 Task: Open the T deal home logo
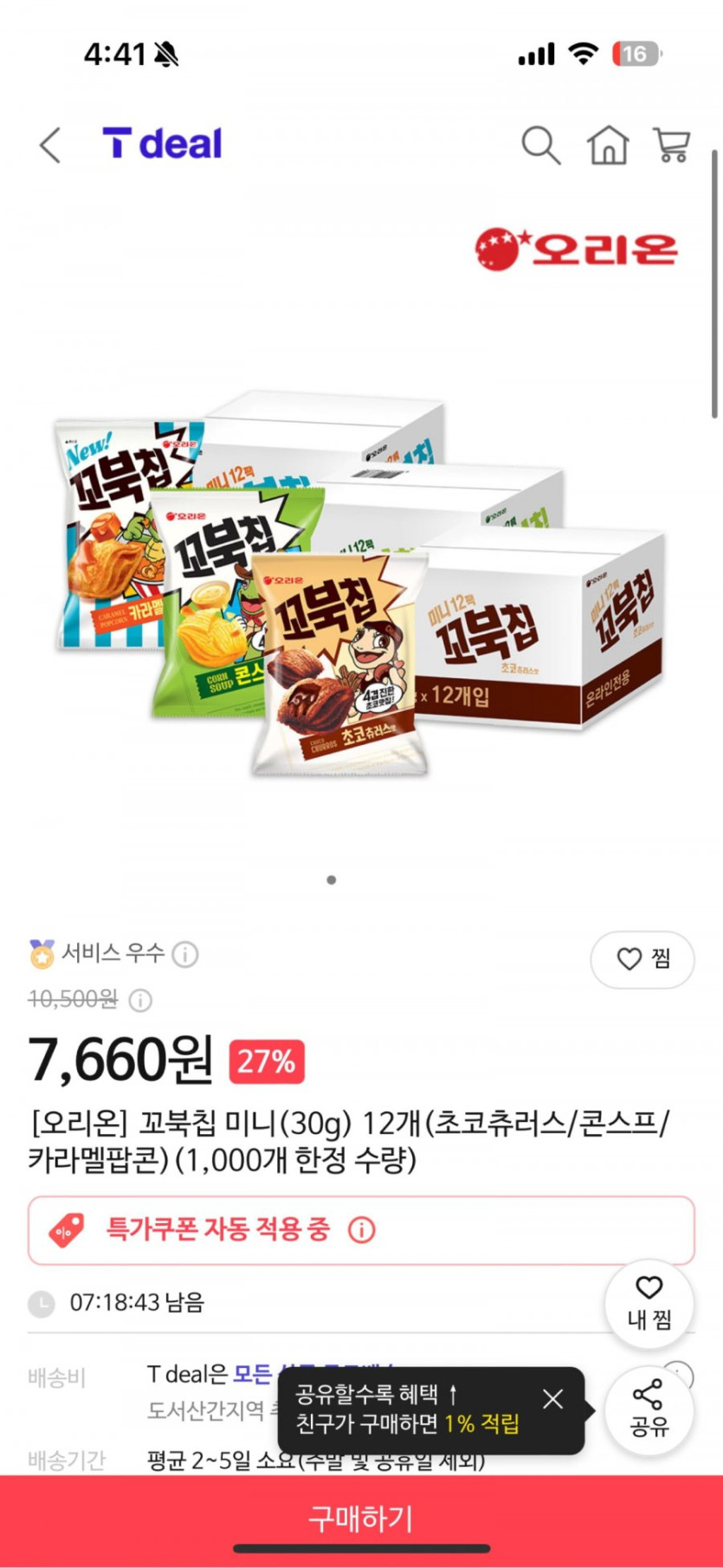(x=162, y=144)
